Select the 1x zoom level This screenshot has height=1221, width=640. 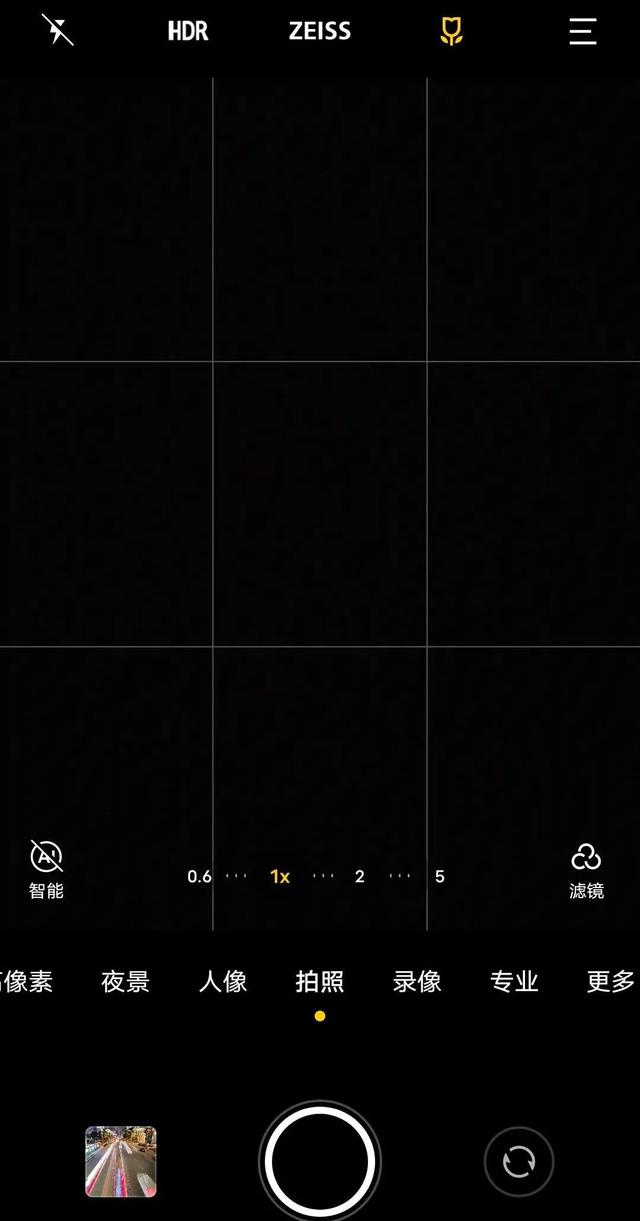tap(280, 876)
